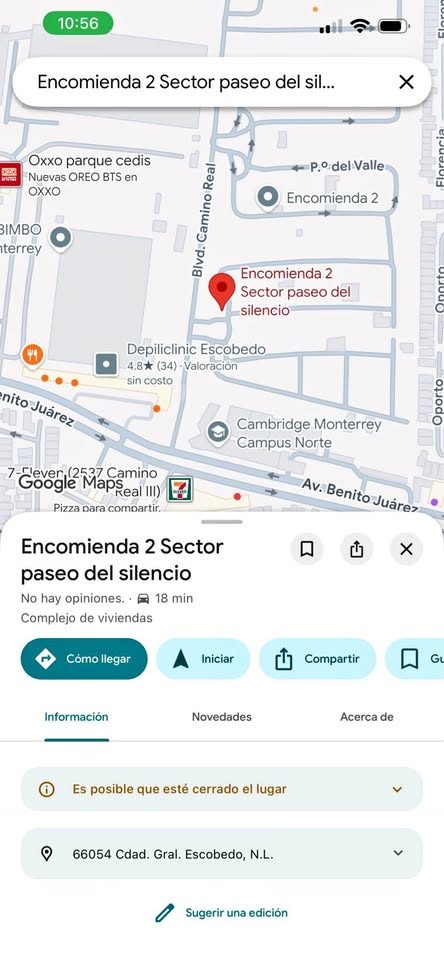Viewport: 444px width, 960px height.
Task: Open the Acerca de tab
Action: pos(367,717)
